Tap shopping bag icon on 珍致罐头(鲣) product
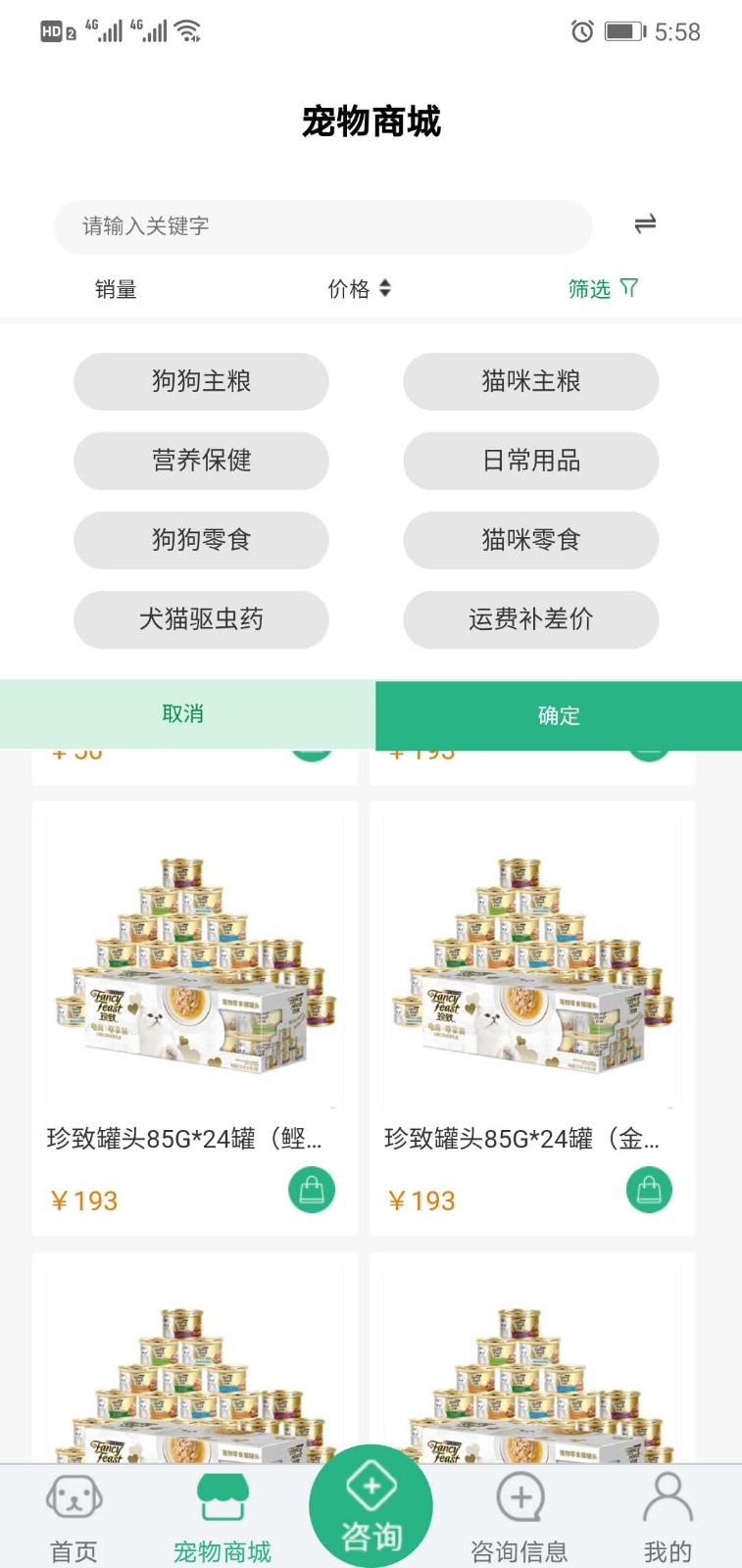 coord(311,1190)
